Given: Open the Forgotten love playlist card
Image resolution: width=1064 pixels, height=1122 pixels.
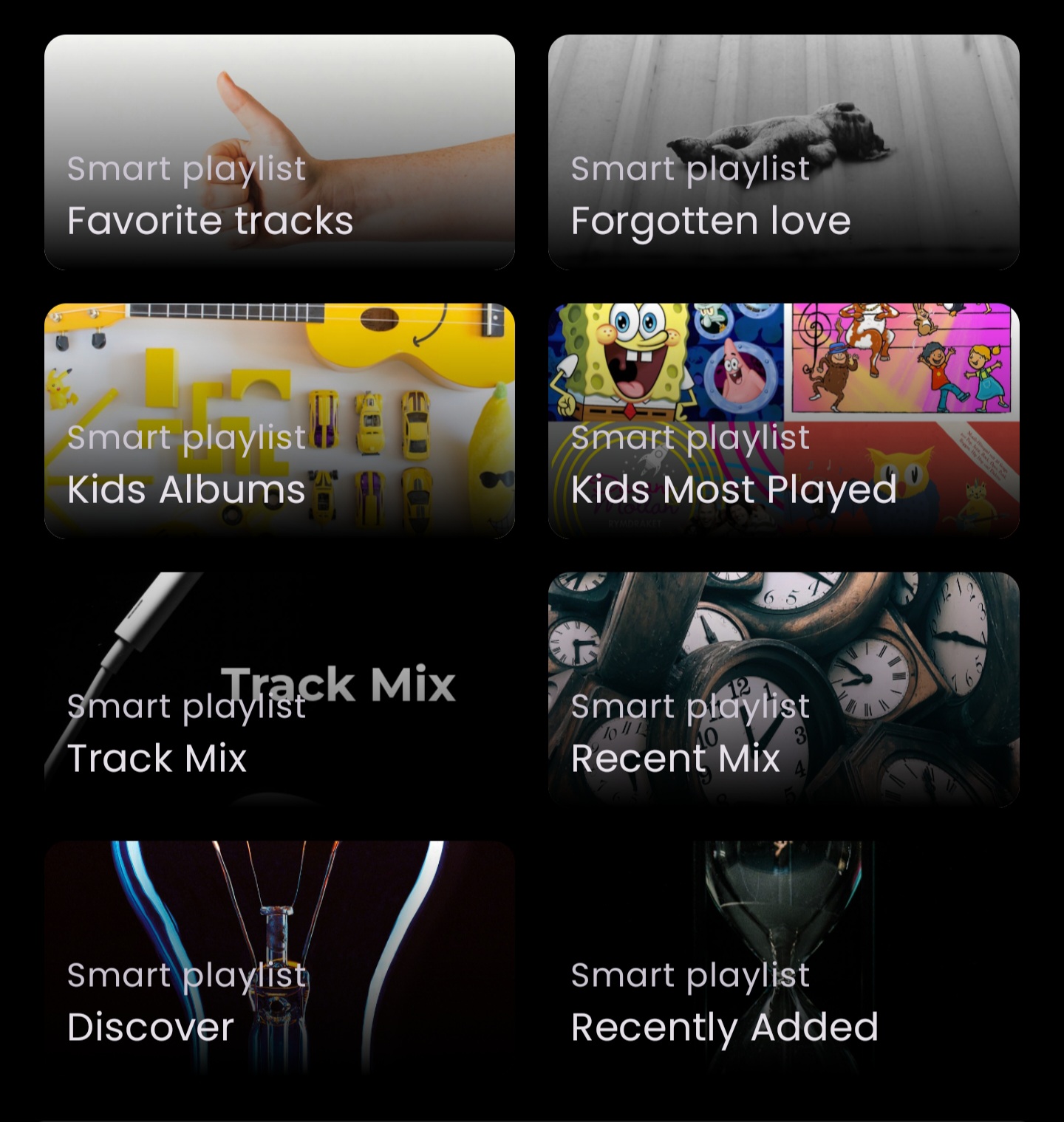Looking at the screenshot, I should tap(783, 152).
